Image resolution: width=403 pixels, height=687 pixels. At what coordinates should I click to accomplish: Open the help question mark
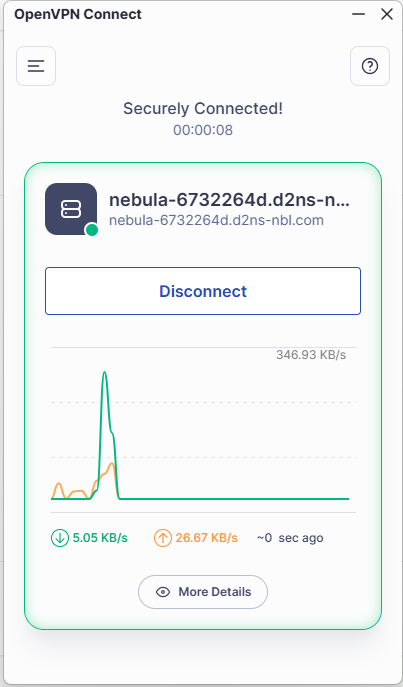pos(370,66)
